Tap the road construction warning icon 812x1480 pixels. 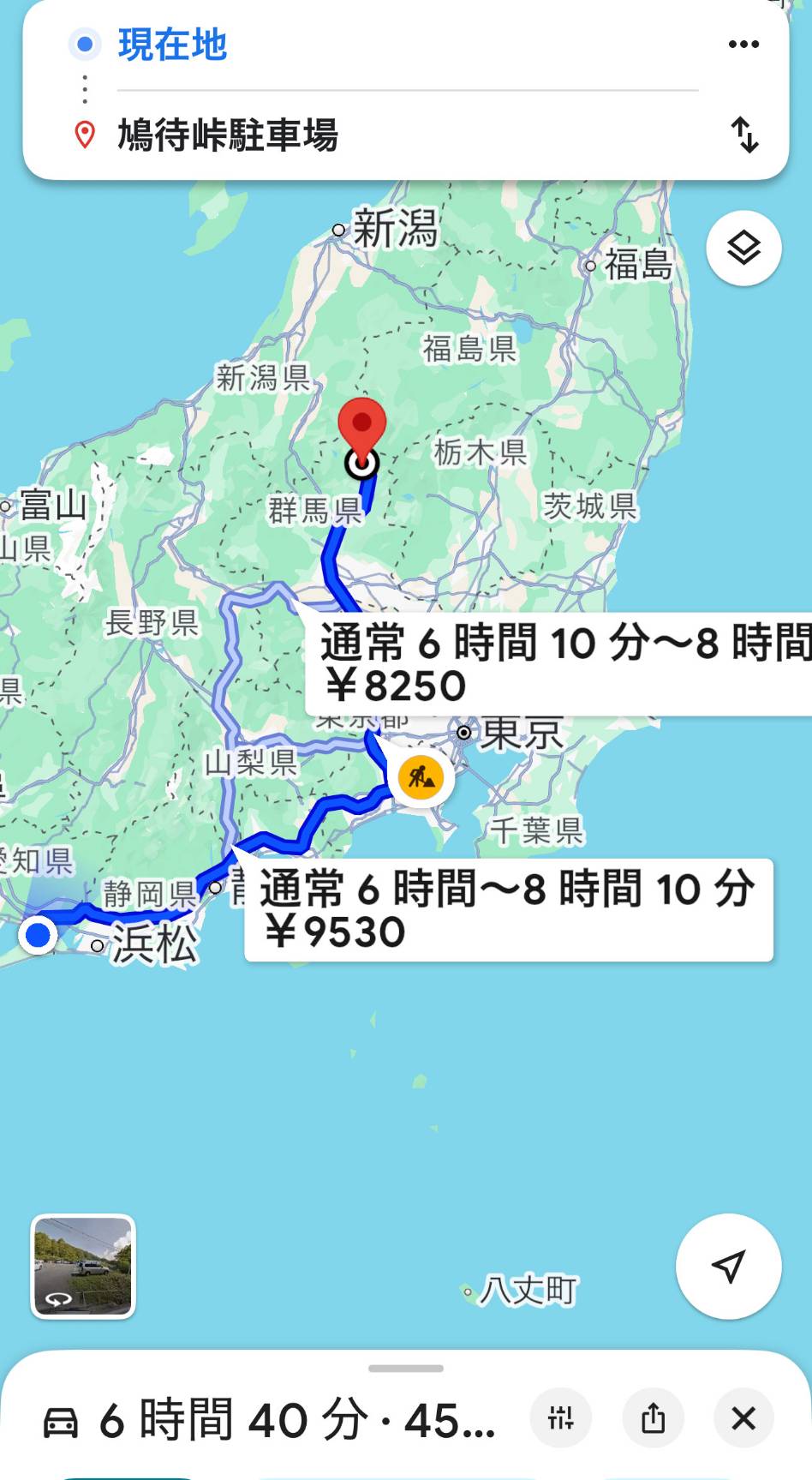click(x=421, y=777)
